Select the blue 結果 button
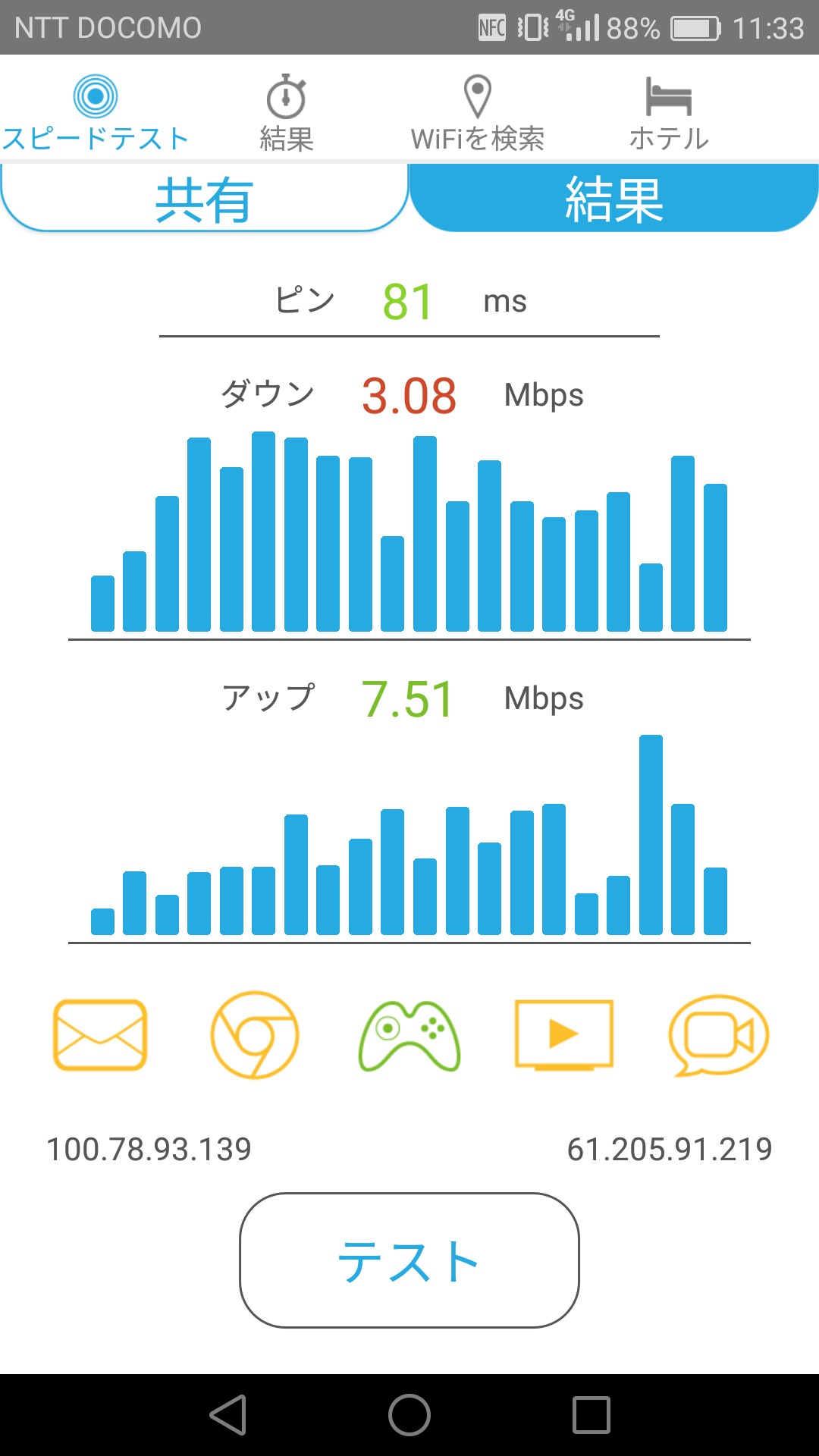The image size is (819, 1456). click(x=614, y=199)
